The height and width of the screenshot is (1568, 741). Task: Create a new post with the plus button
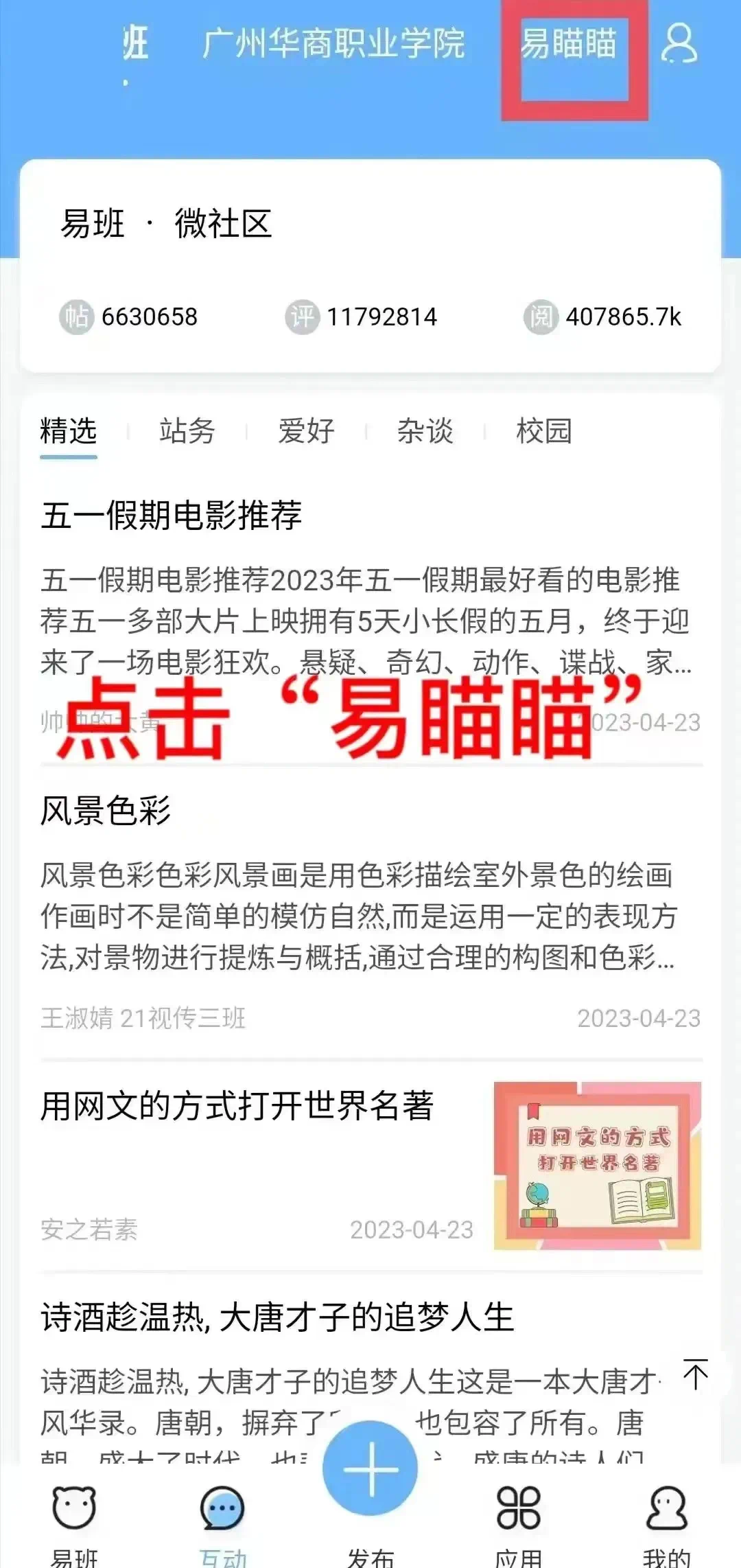370,1468
